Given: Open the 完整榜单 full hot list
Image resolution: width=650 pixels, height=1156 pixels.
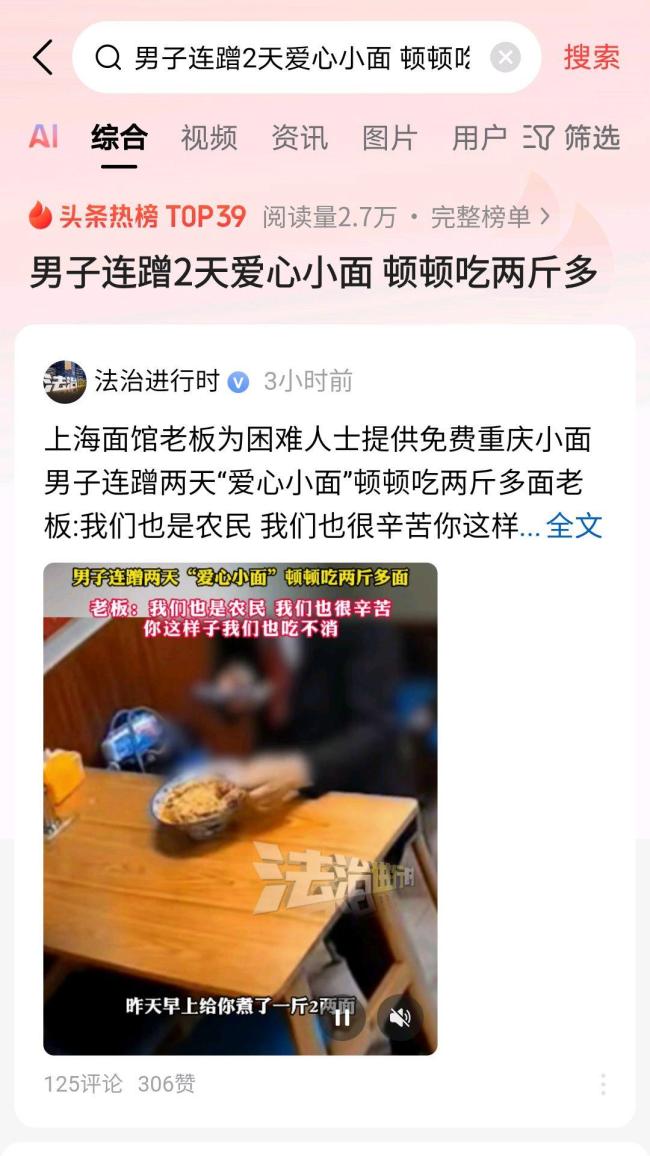Looking at the screenshot, I should (490, 216).
